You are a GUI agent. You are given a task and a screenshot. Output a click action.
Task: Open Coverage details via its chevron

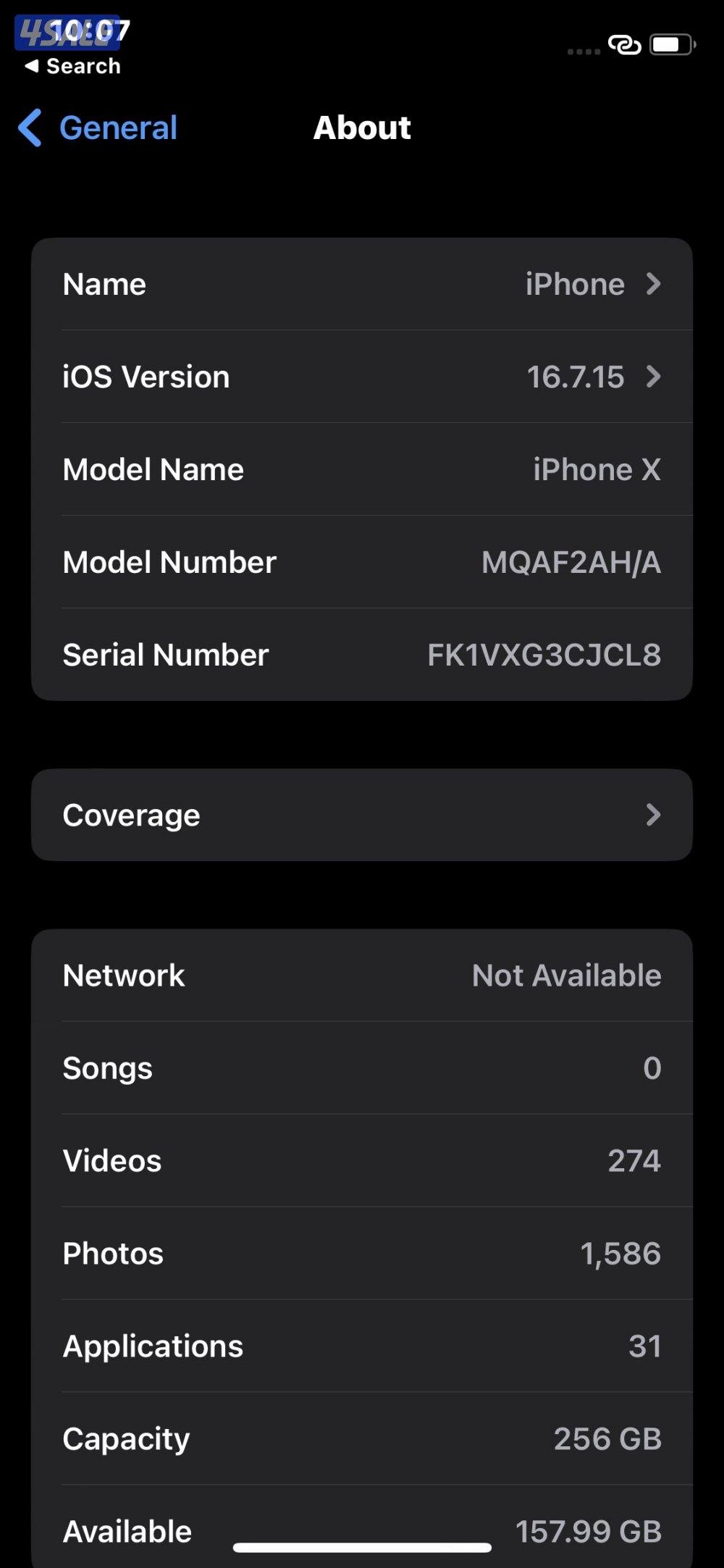[654, 814]
